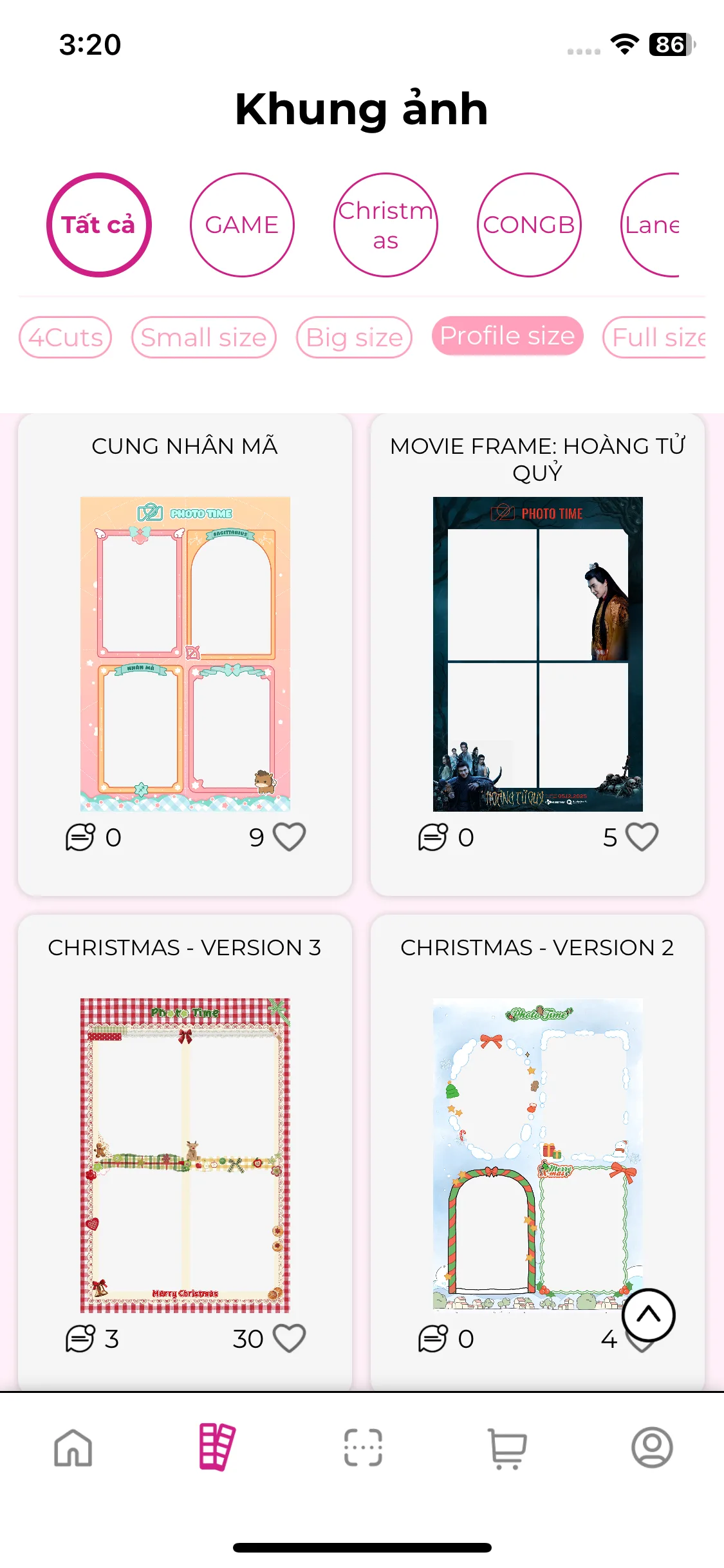View the CHRISTMAS - VERSION 2 frame

tap(537, 1155)
